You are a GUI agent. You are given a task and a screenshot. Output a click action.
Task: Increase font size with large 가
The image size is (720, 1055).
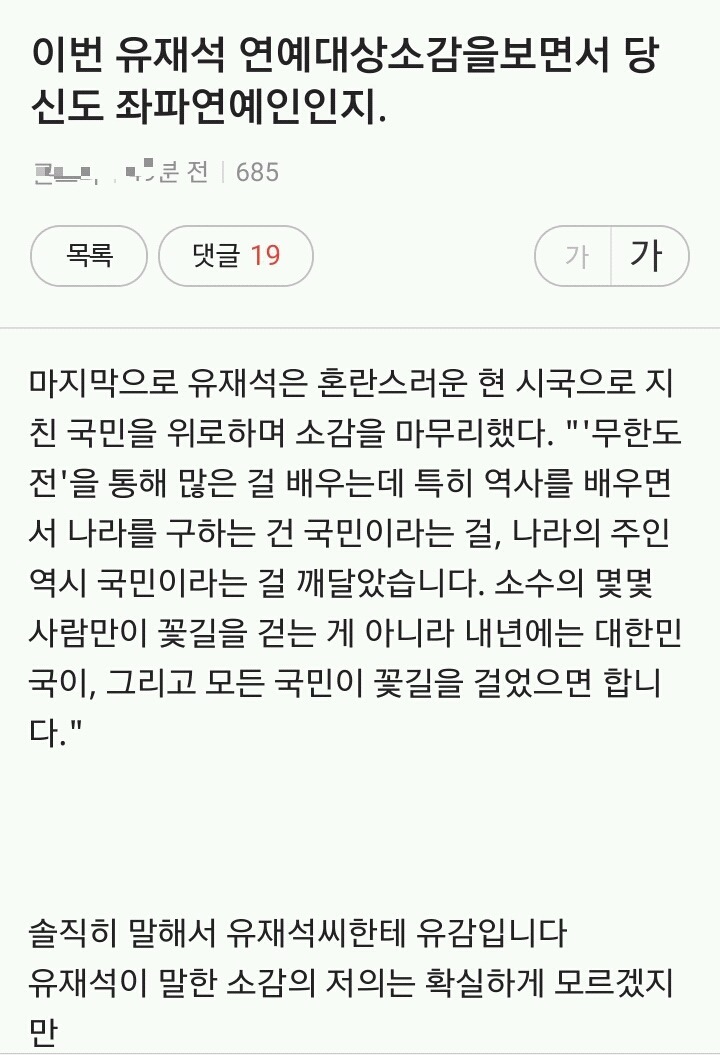coord(648,256)
